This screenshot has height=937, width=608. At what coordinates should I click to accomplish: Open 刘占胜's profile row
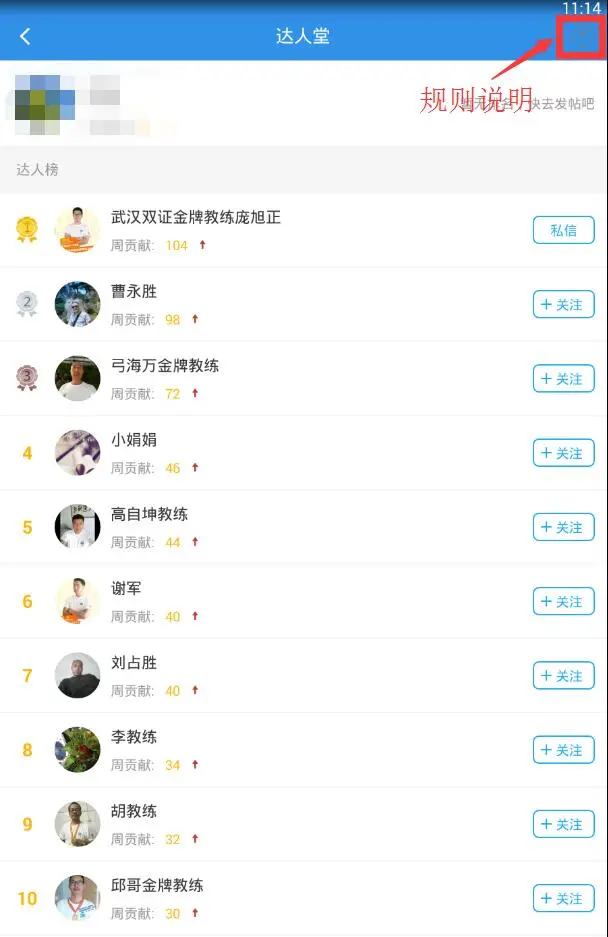(300, 676)
